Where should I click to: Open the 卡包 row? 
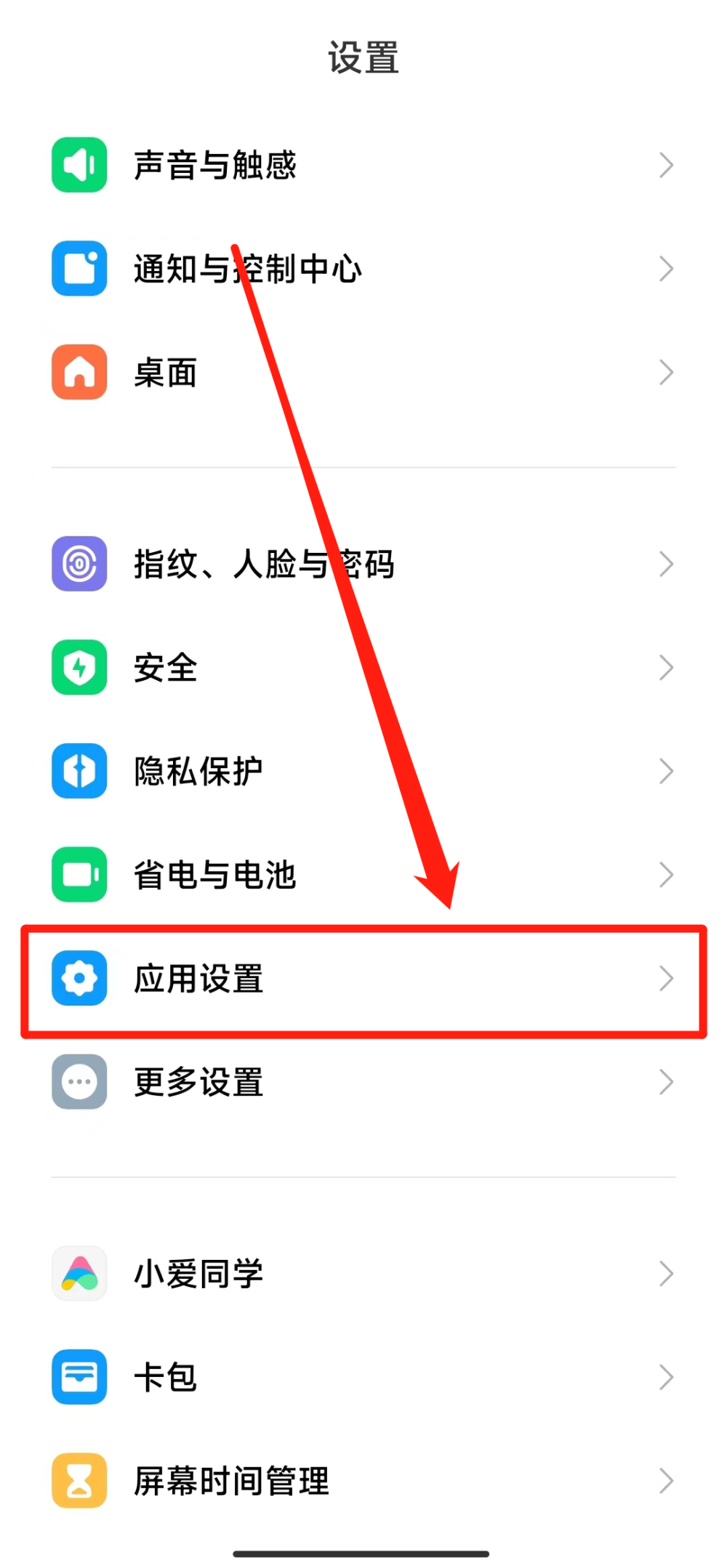point(363,1377)
